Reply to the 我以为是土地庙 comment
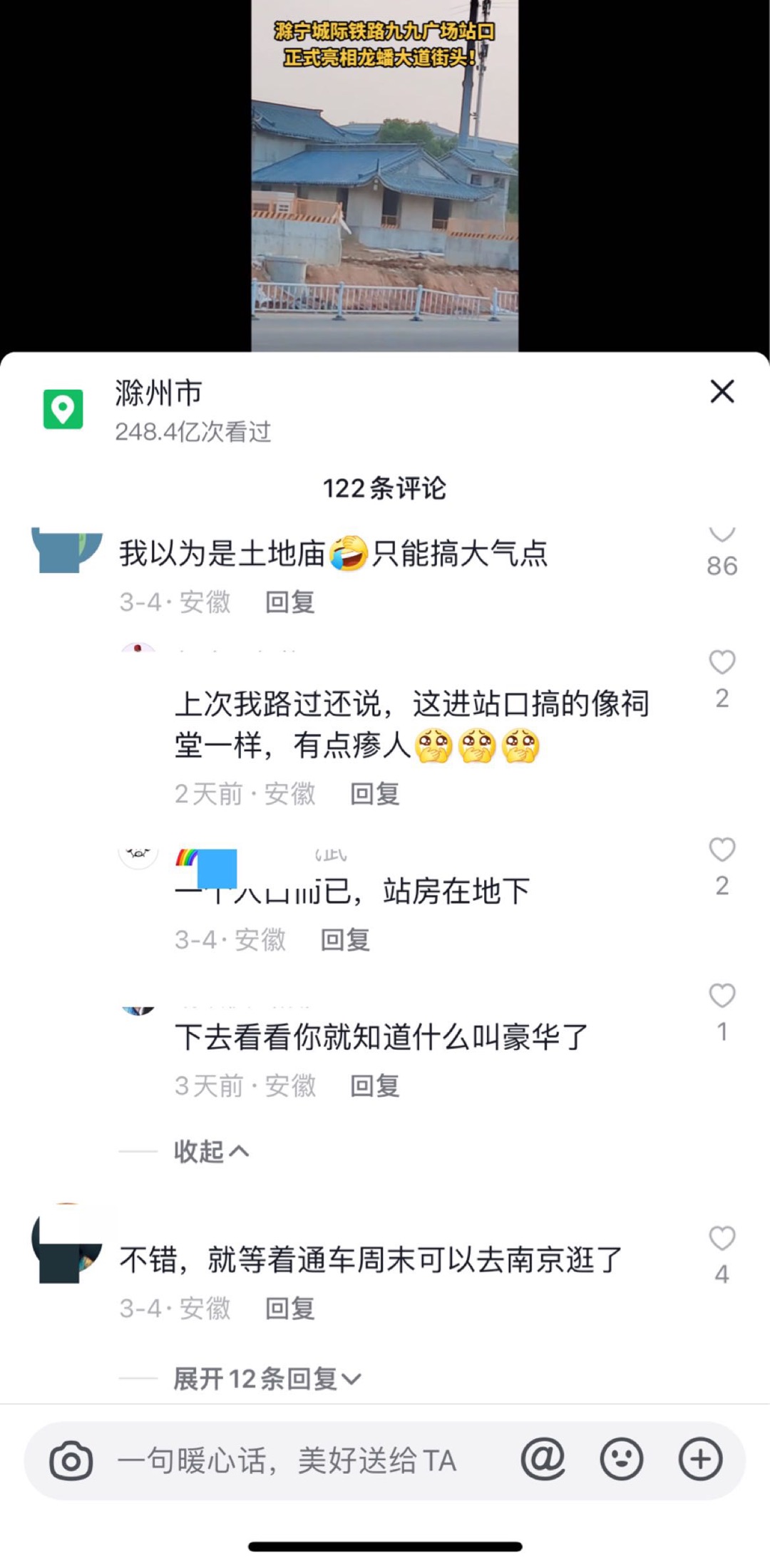This screenshot has width=770, height=1568. point(289,602)
